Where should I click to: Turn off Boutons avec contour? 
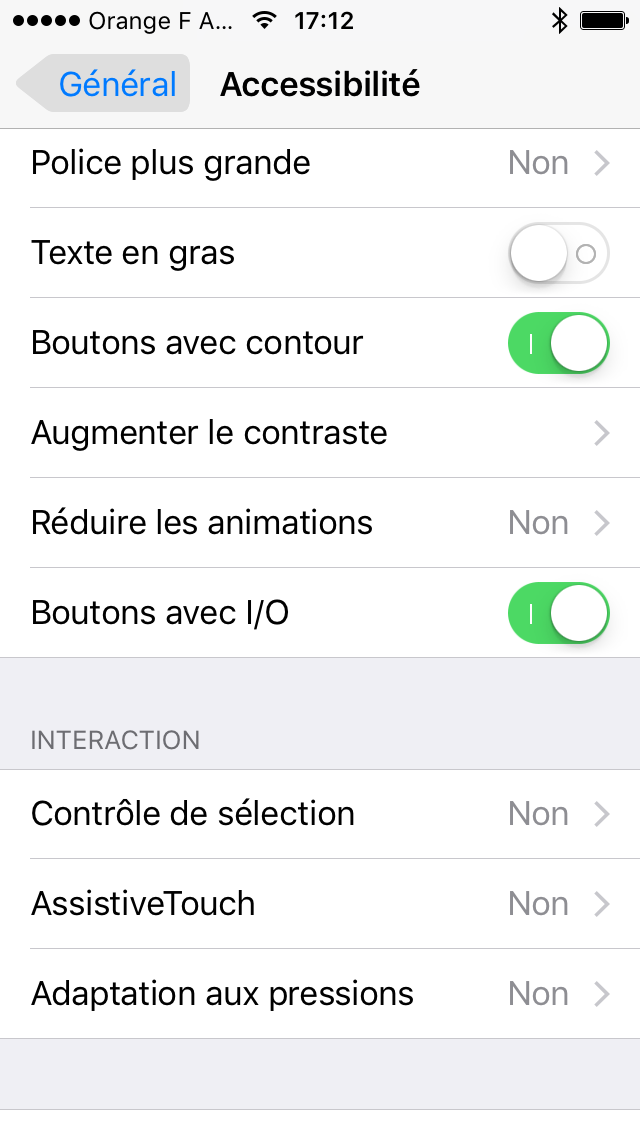(x=559, y=343)
